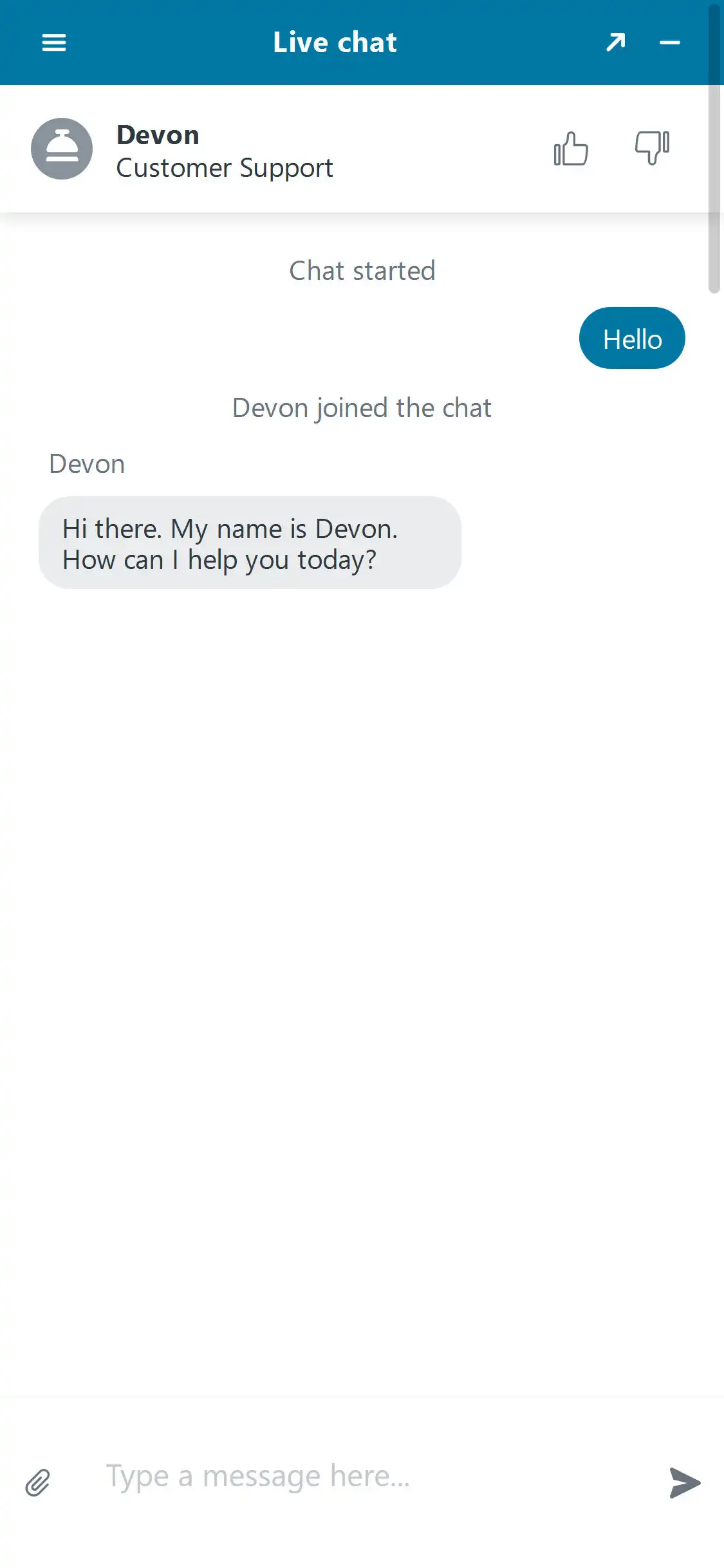
Task: Open the hamburger menu
Action: [54, 42]
